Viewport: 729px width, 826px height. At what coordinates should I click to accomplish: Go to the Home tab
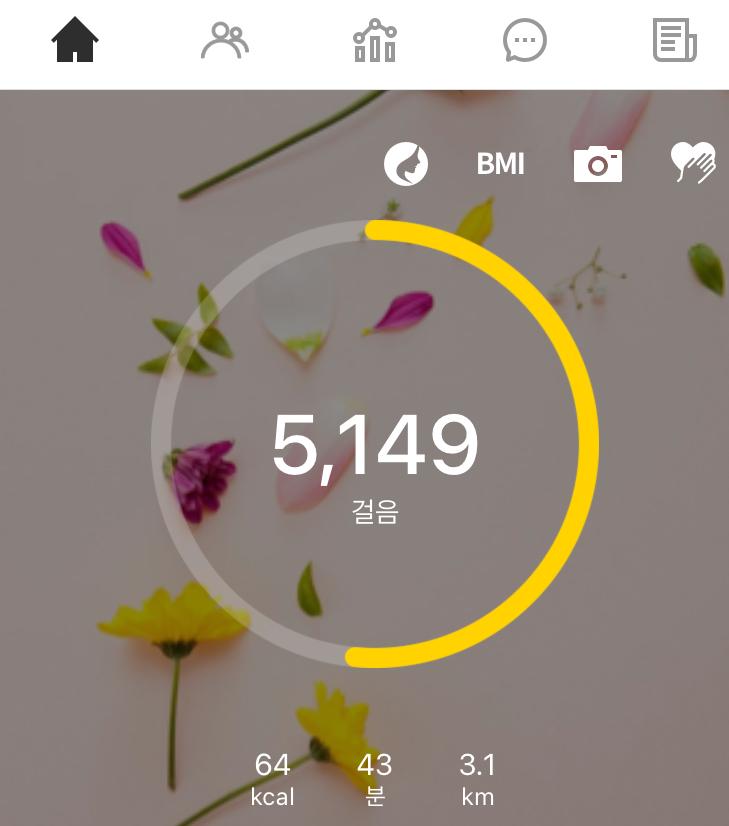click(x=75, y=41)
